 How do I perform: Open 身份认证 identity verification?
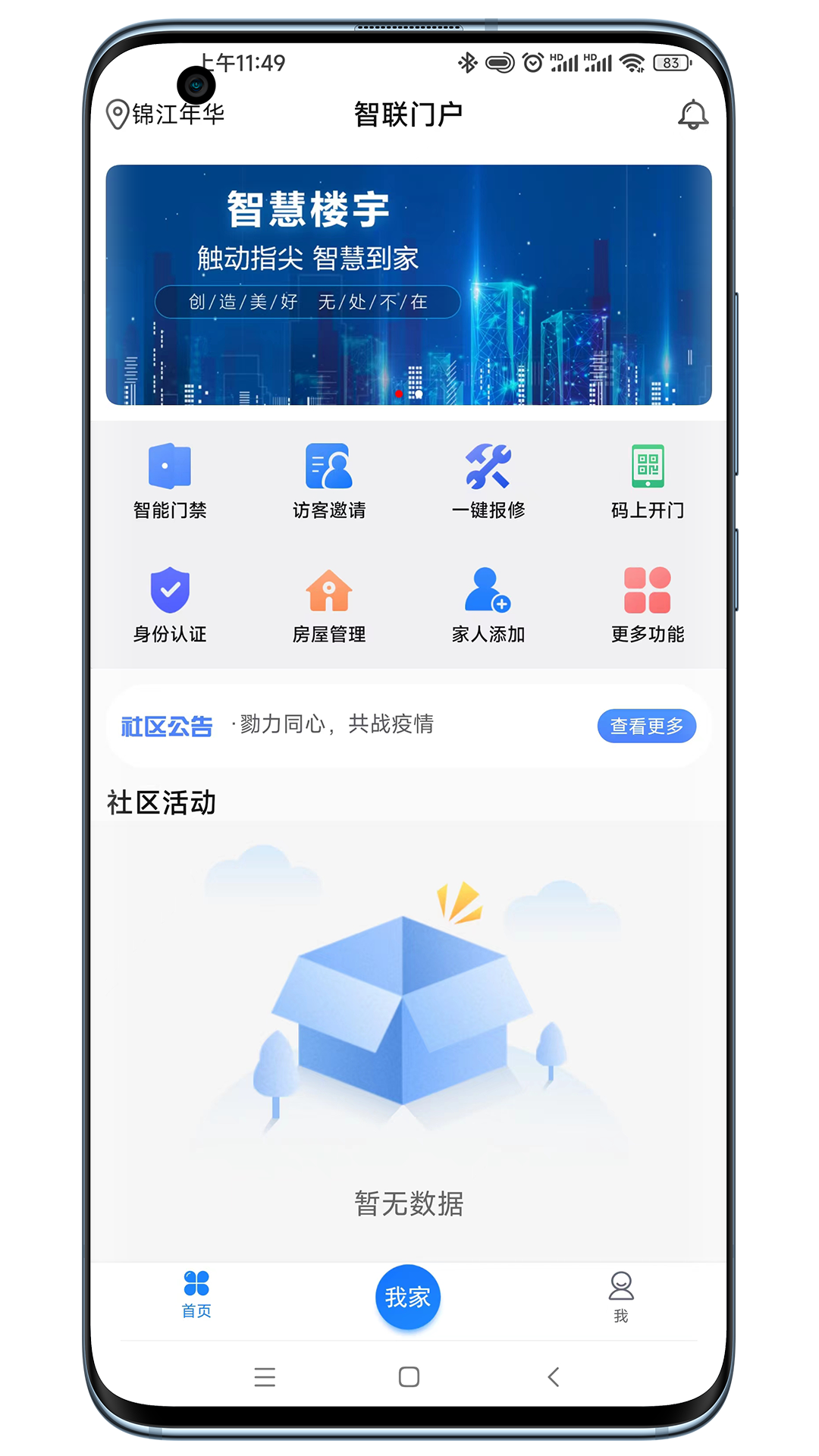[x=170, y=604]
